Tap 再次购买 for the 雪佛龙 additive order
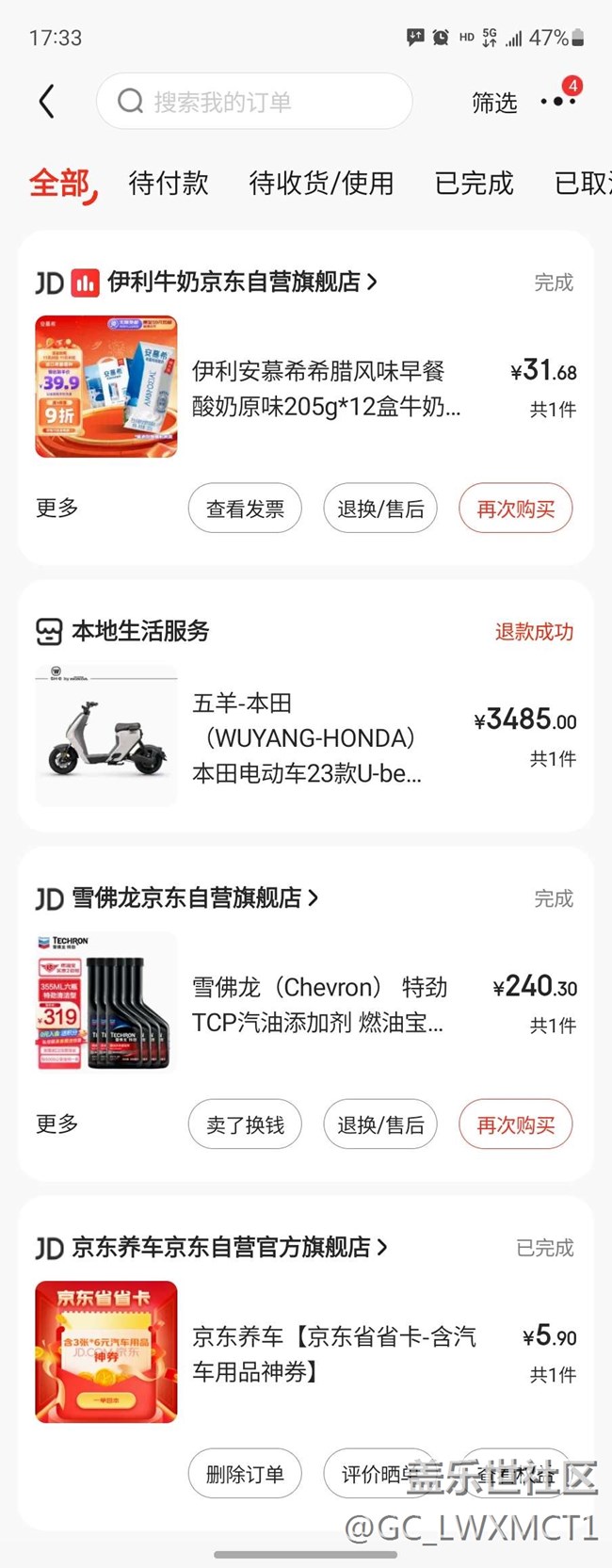 pos(515,1124)
